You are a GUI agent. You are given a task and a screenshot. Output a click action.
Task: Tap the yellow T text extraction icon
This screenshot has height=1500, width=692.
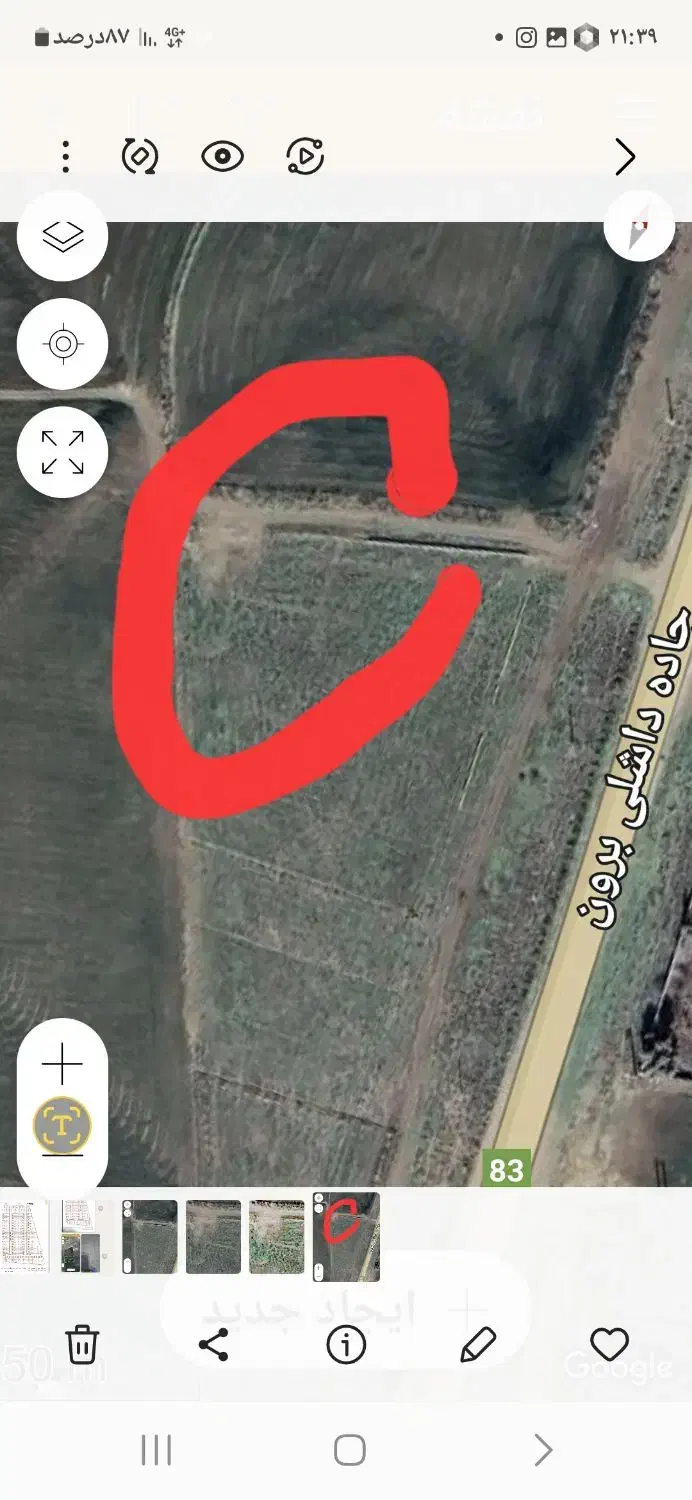point(62,1127)
